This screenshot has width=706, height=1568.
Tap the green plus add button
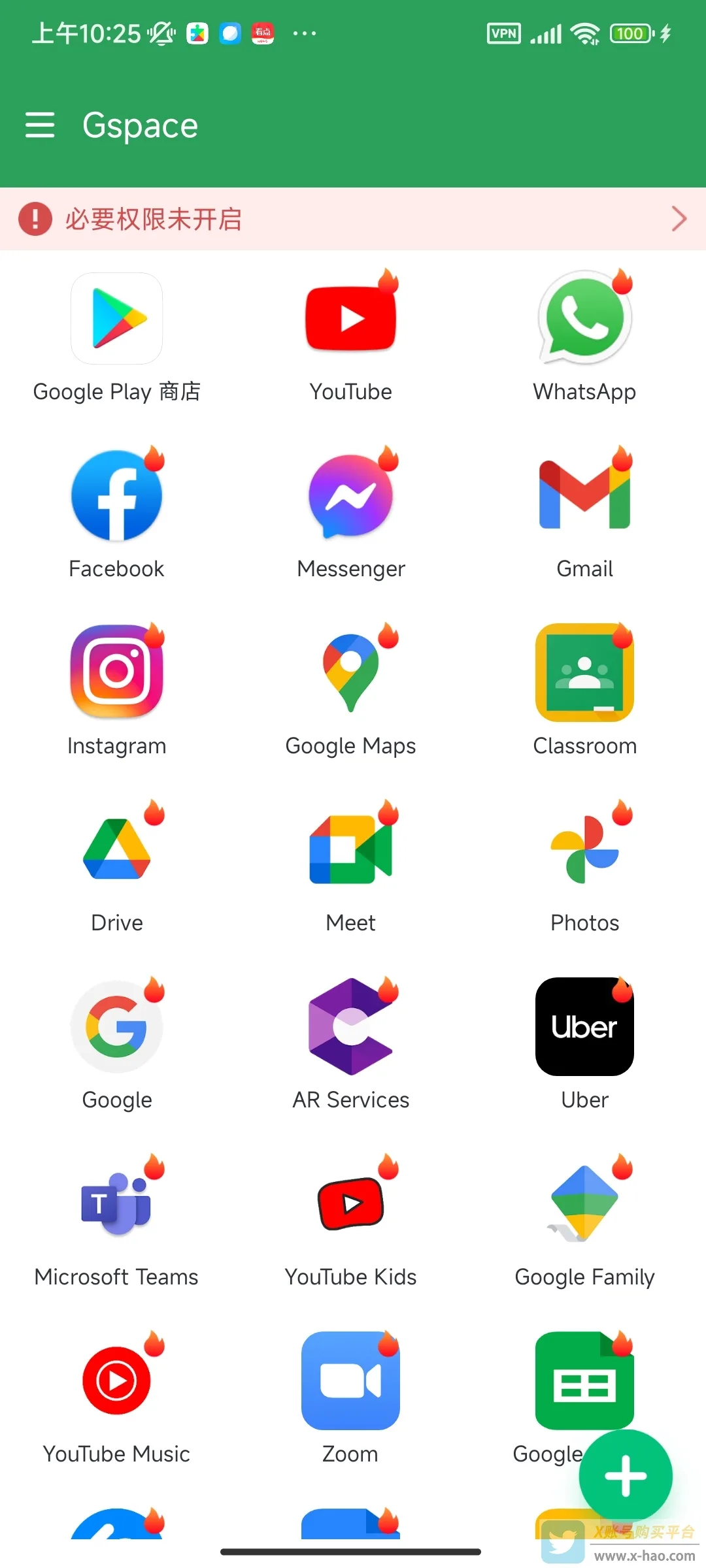pos(626,1476)
